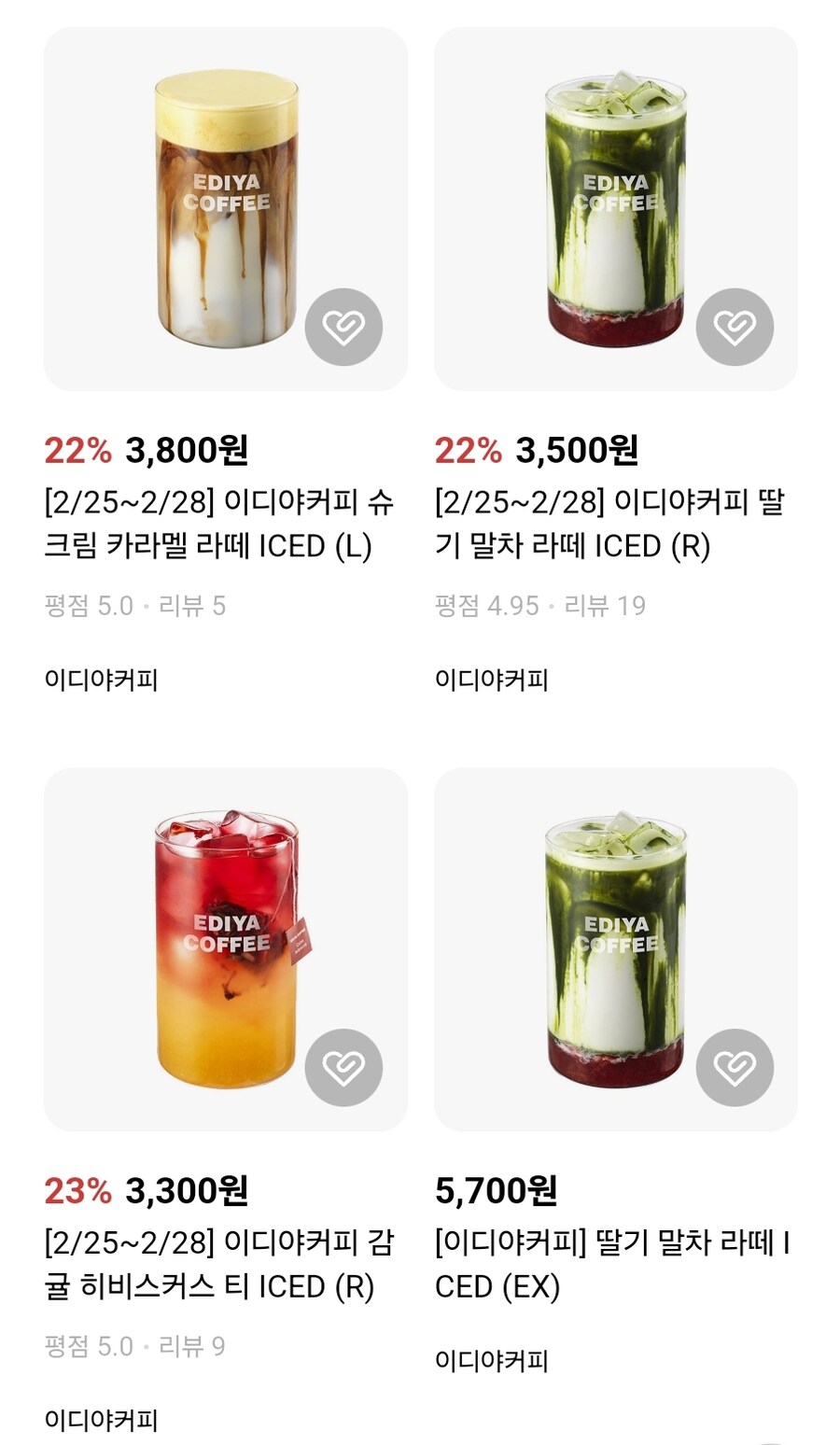840x1445 pixels.
Task: Open 이디야커피 store from the EX matcha card
Action: coord(493,1362)
